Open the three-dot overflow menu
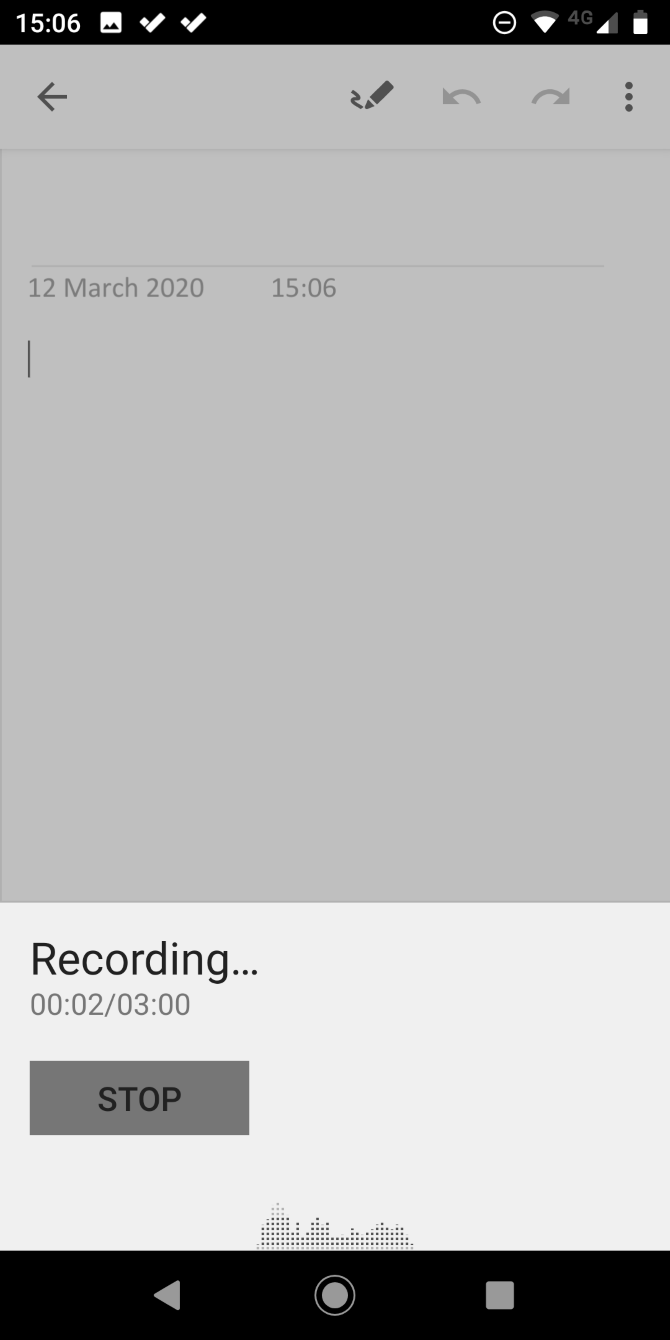The width and height of the screenshot is (670, 1340). (628, 97)
